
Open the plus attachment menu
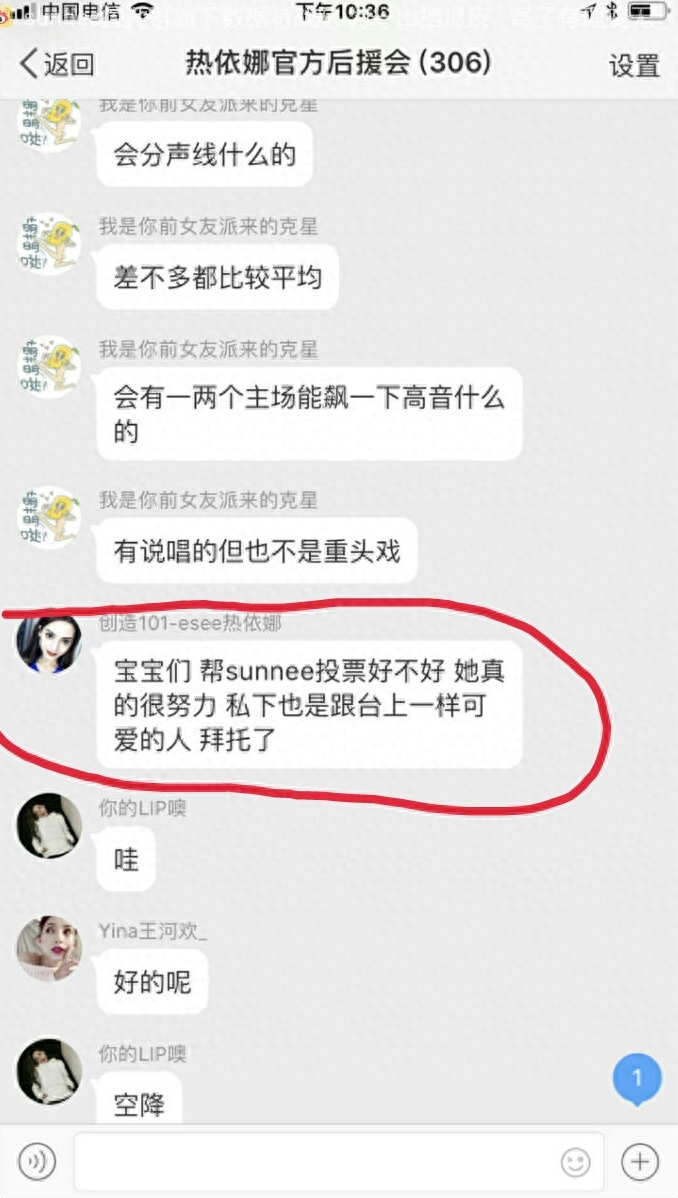coord(640,1161)
